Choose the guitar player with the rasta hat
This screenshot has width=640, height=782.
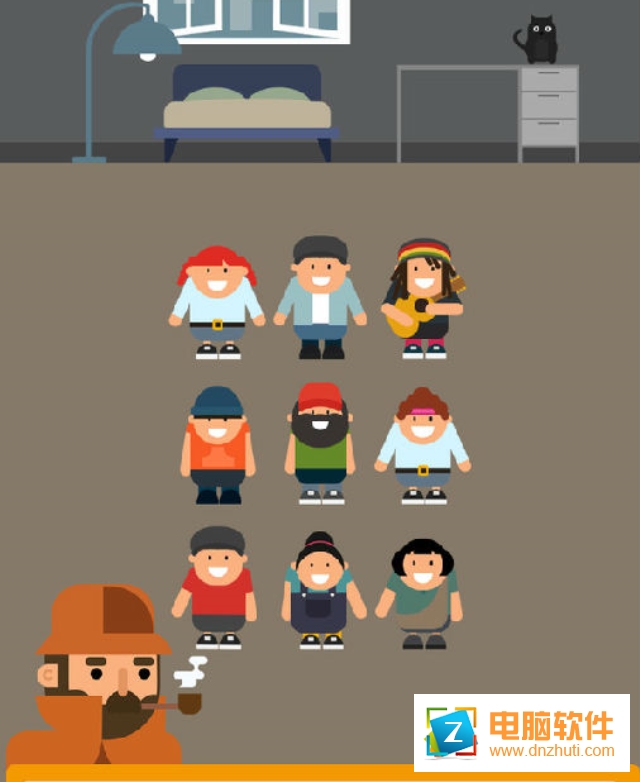pyautogui.click(x=424, y=299)
